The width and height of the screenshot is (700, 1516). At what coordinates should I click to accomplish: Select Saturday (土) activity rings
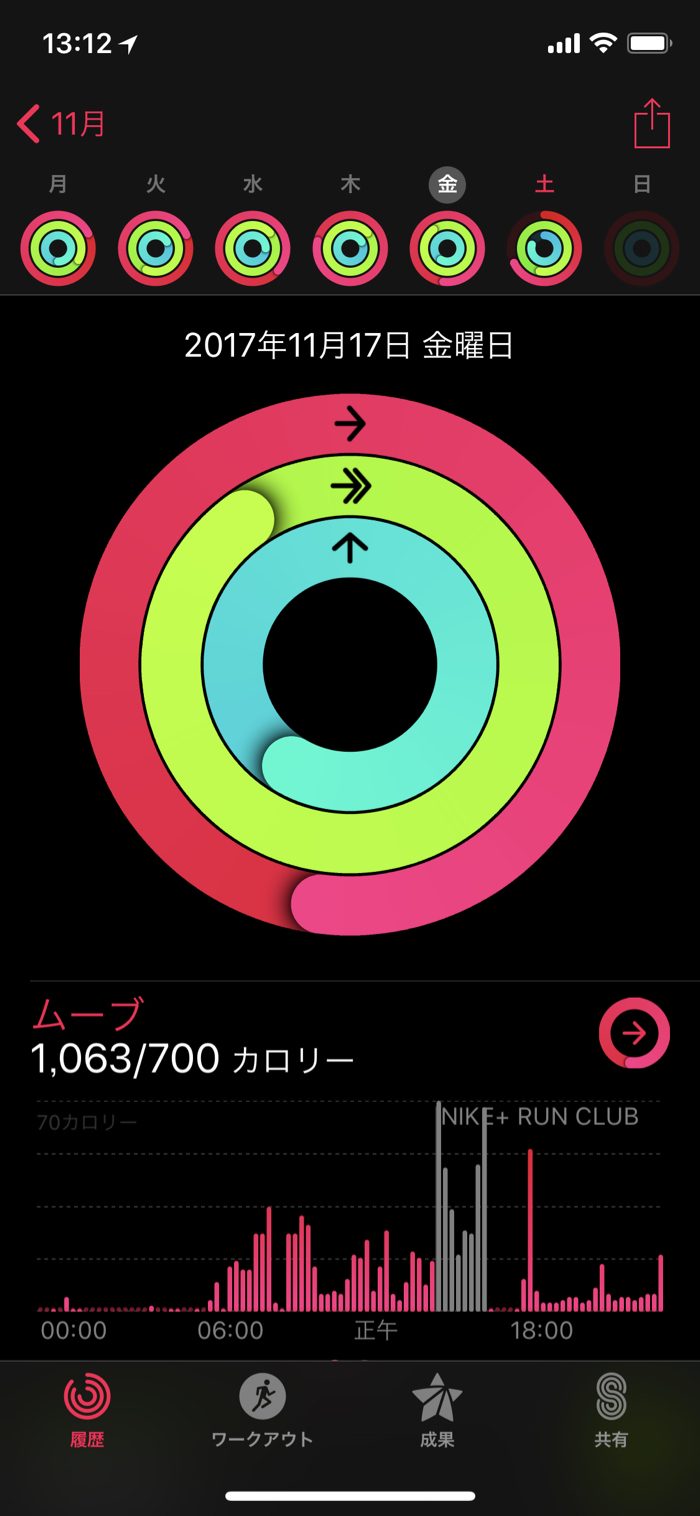click(544, 248)
